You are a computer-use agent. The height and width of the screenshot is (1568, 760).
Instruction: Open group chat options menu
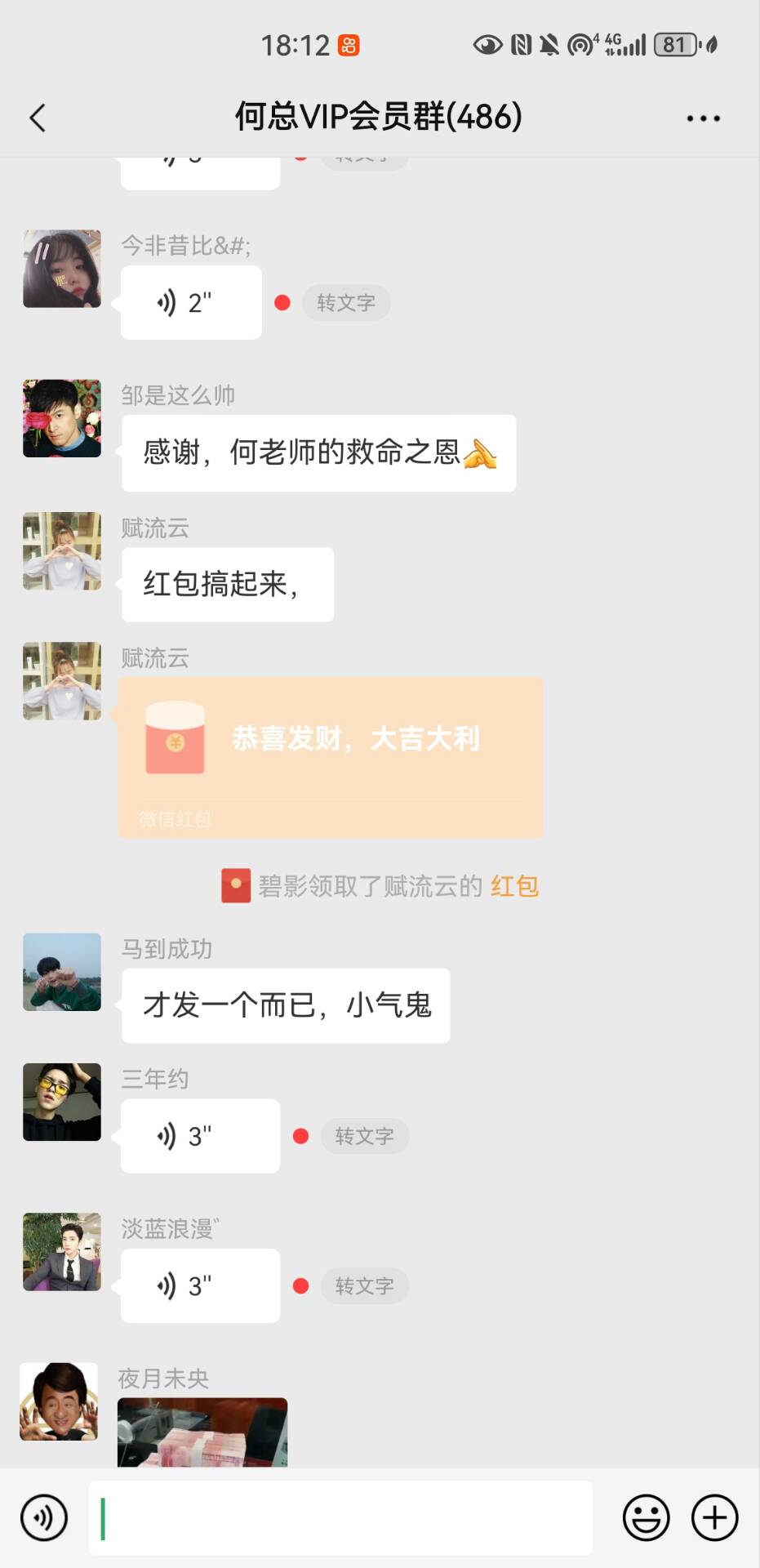tap(703, 118)
